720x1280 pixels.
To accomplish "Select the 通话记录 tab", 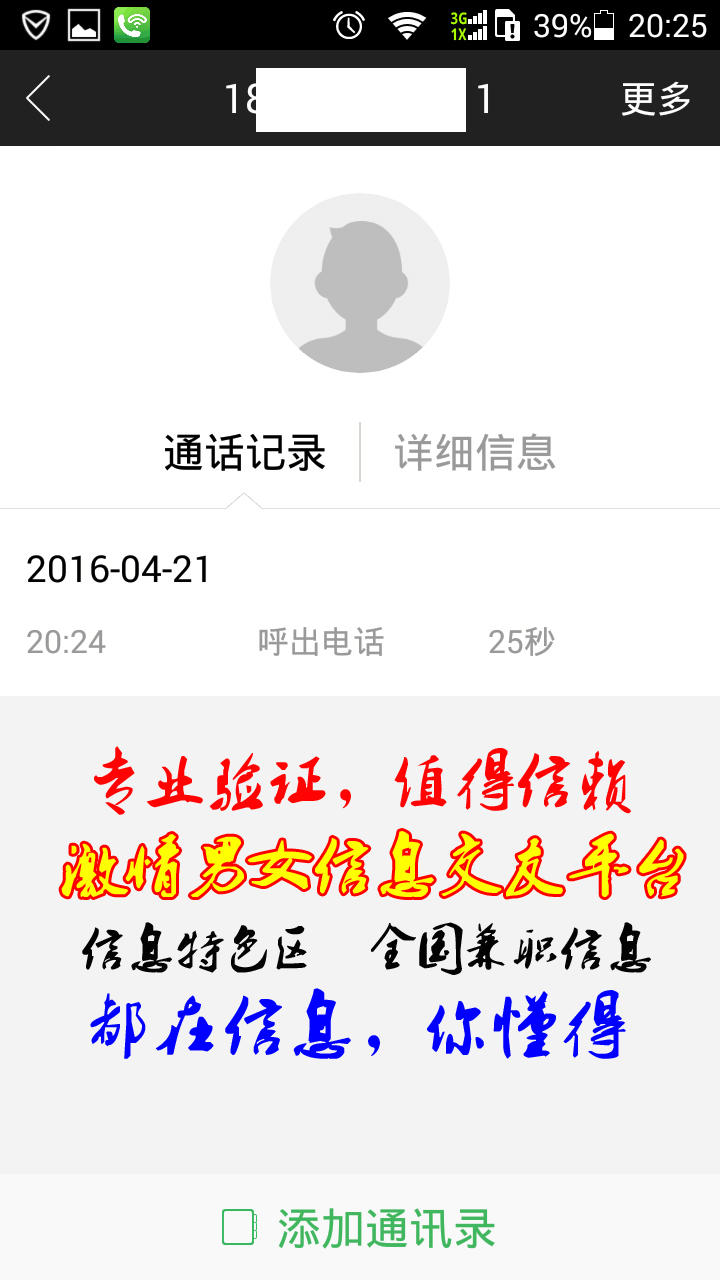I will point(245,453).
